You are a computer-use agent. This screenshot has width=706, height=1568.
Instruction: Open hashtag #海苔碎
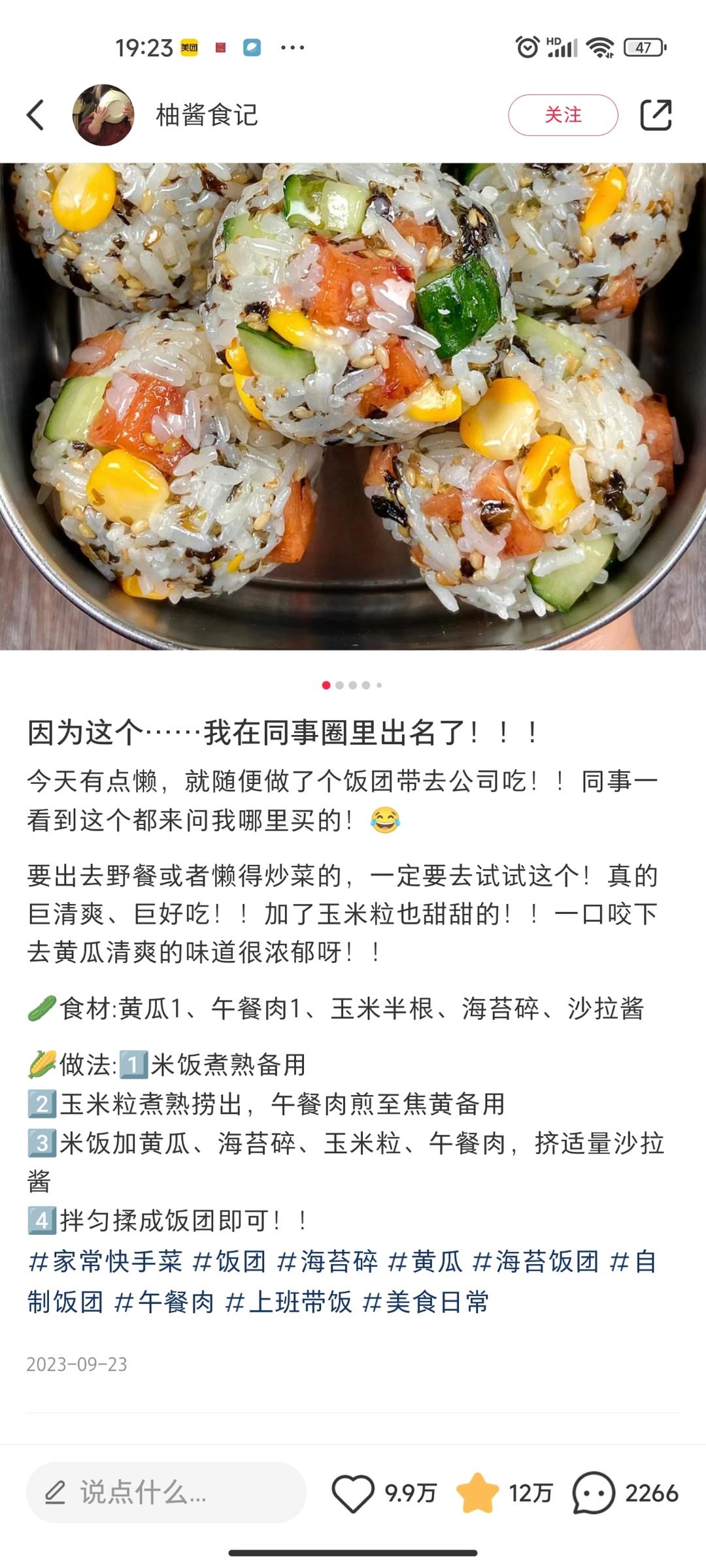[328, 1261]
